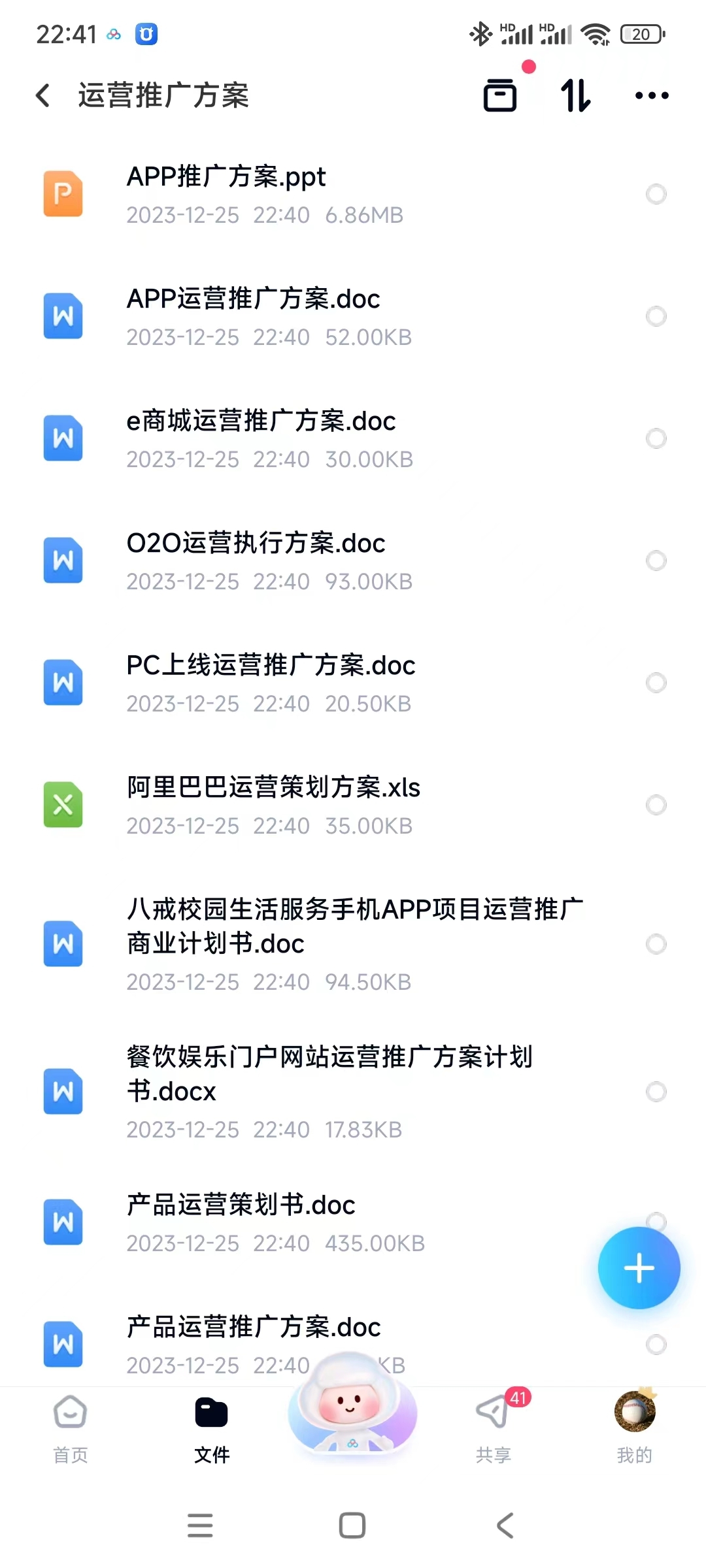Open APP推广方案.ppt file

click(x=353, y=195)
